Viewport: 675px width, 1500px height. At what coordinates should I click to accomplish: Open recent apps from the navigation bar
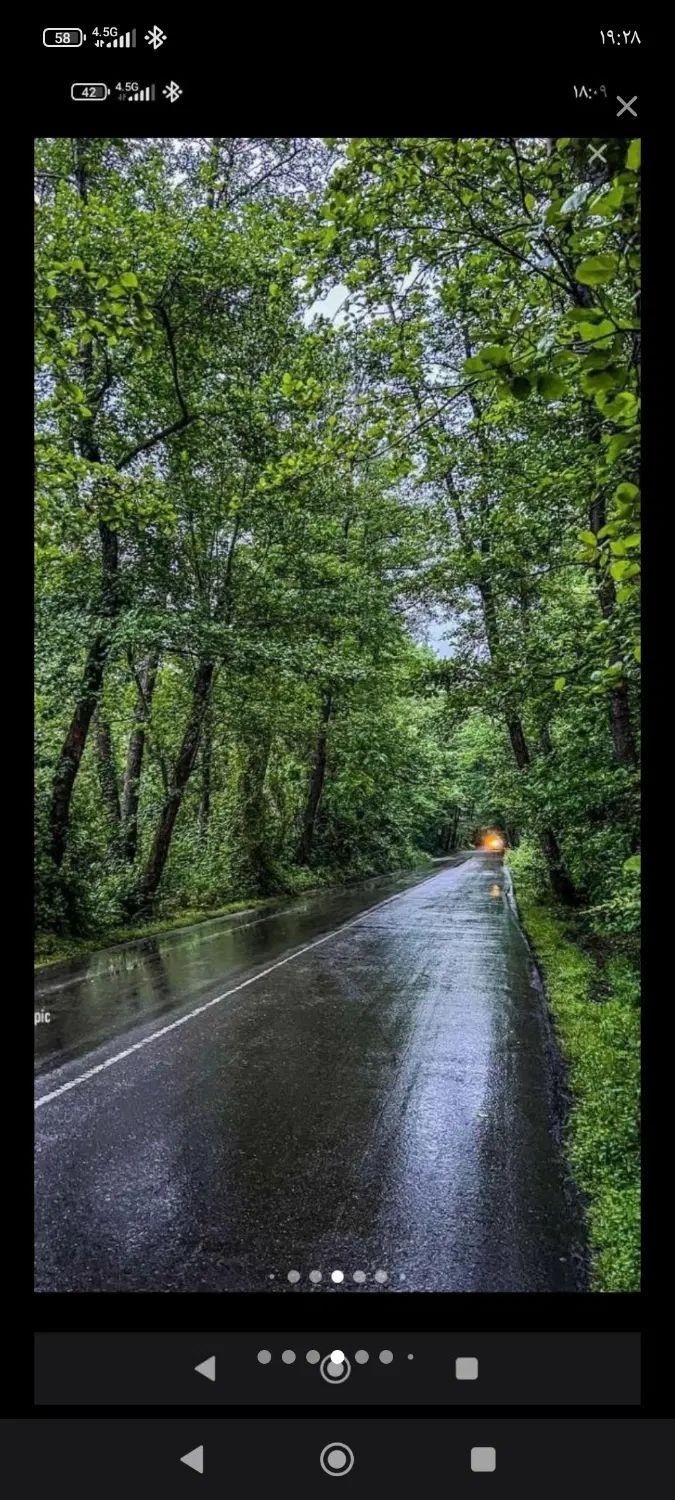(x=483, y=1459)
